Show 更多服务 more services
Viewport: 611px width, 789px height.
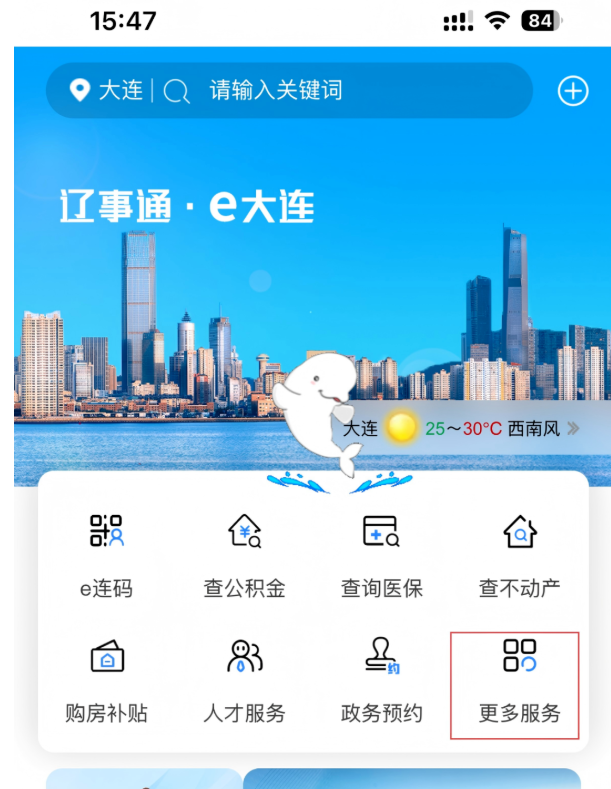point(517,685)
